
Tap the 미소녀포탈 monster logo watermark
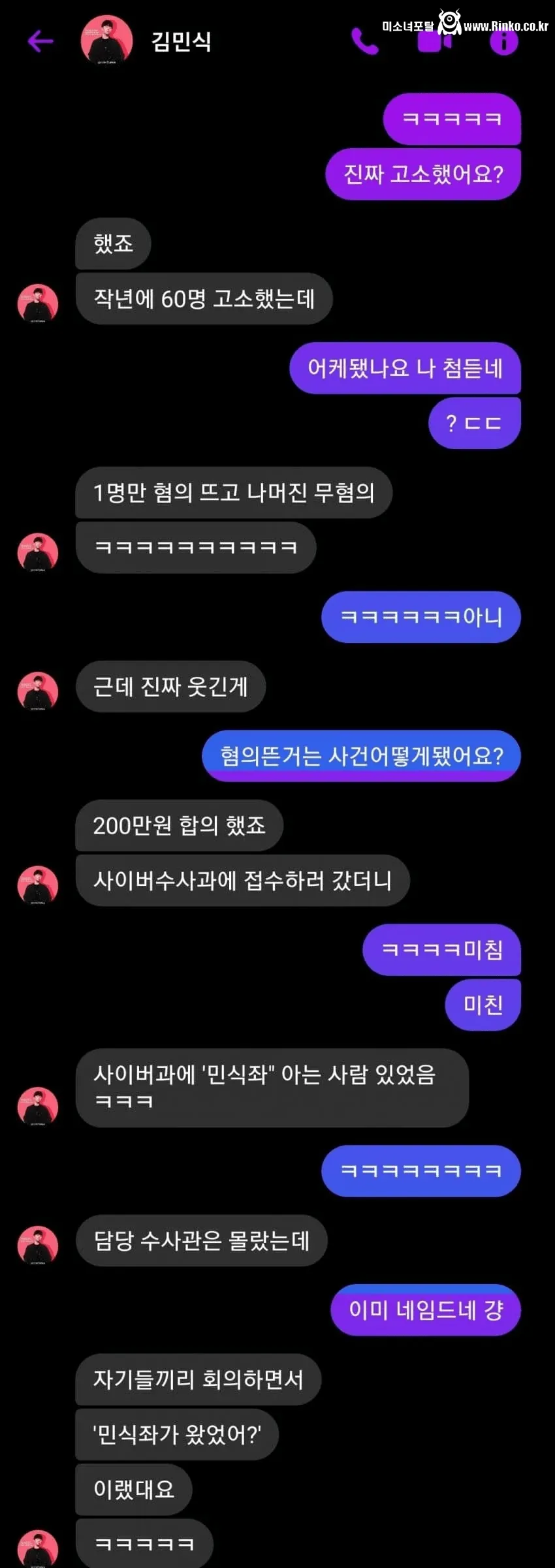tap(450, 22)
